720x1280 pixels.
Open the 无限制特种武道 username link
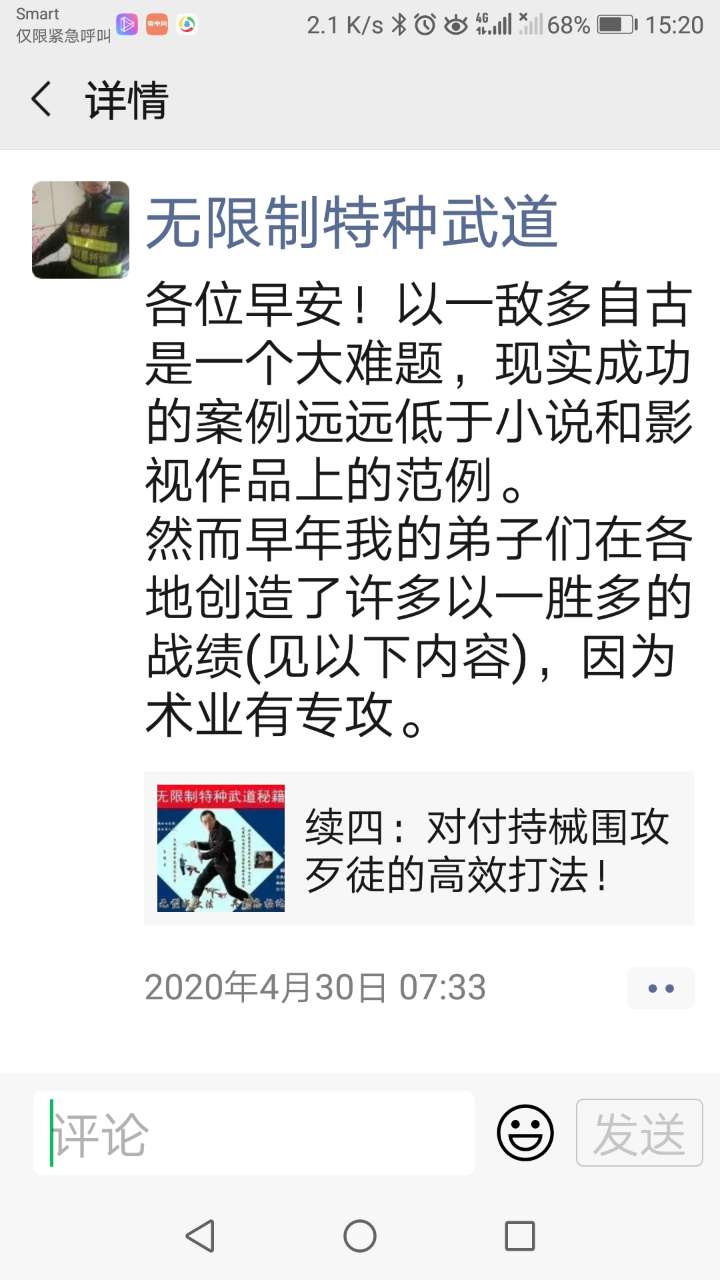[x=352, y=221]
